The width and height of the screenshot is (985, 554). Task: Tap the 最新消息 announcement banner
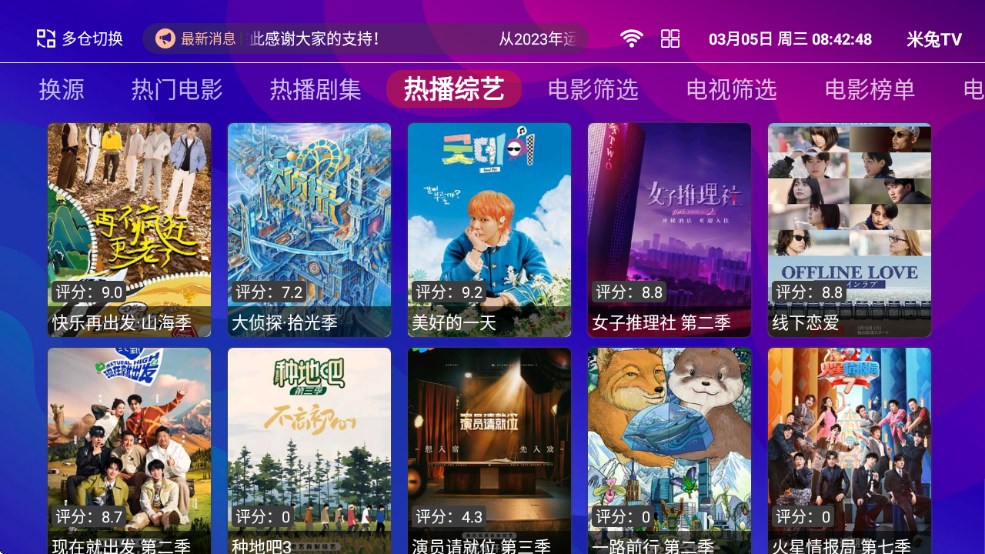pyautogui.click(x=365, y=39)
